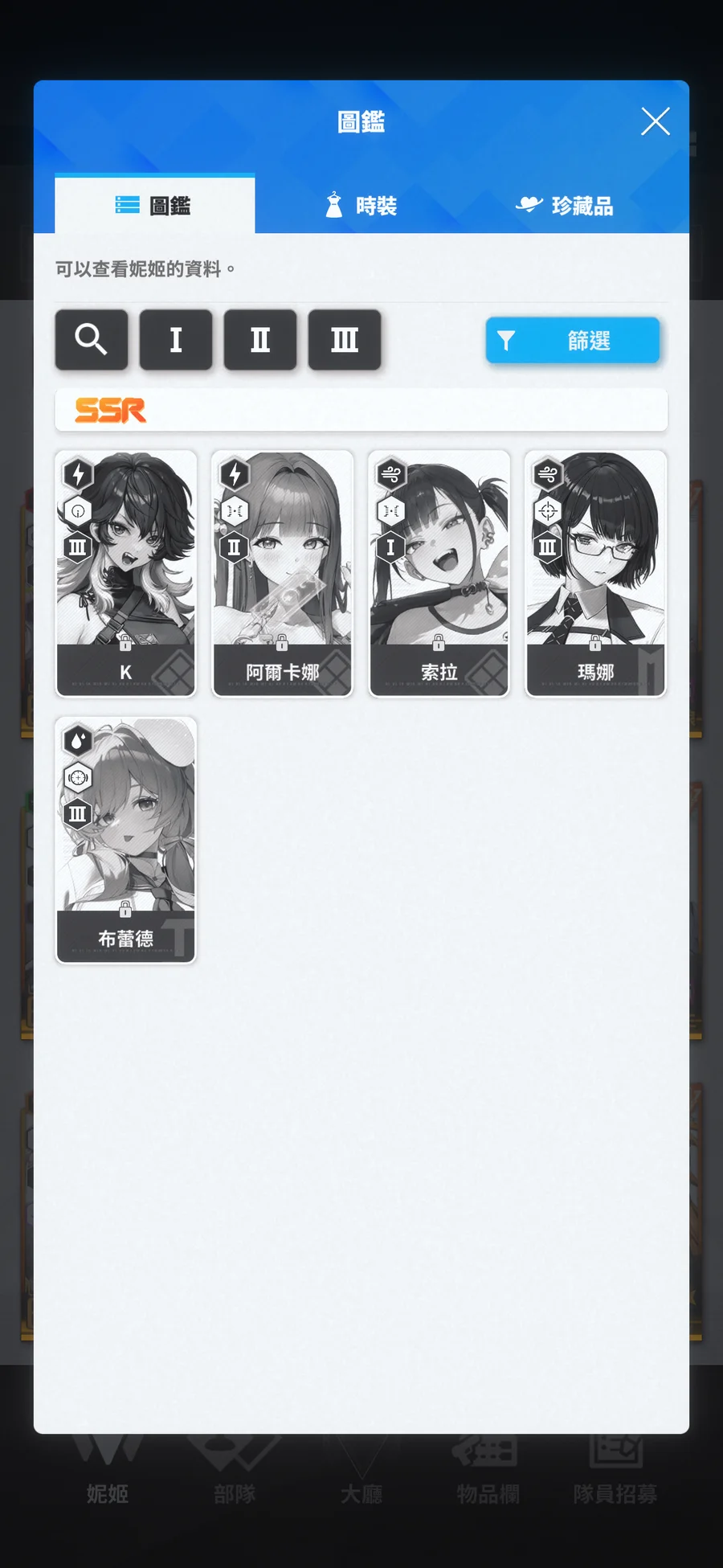The image size is (723, 1568).
Task: View character card 瑪娜
Action: (x=596, y=574)
